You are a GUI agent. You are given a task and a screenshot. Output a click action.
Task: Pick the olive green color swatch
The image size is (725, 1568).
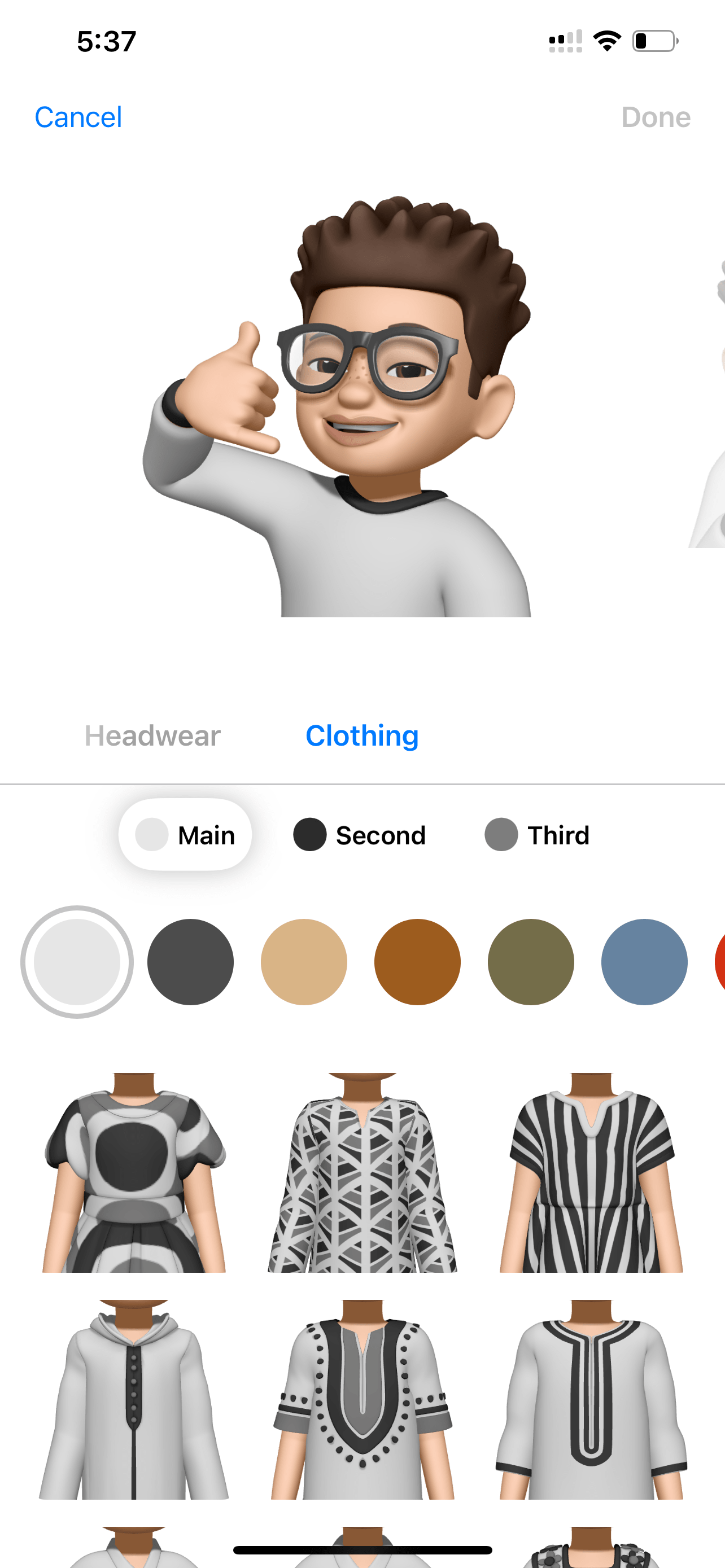click(531, 962)
